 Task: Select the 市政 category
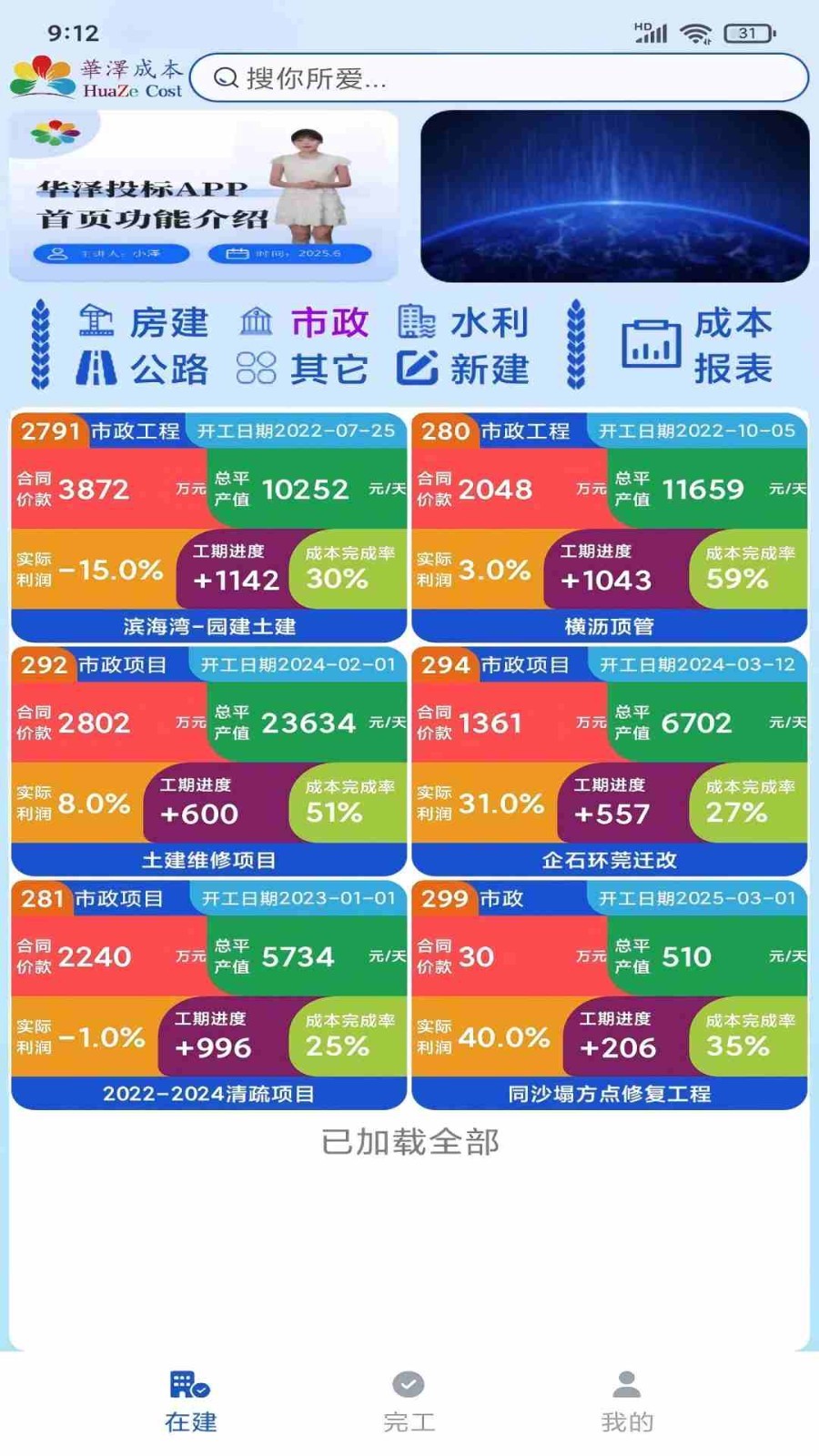pos(304,322)
